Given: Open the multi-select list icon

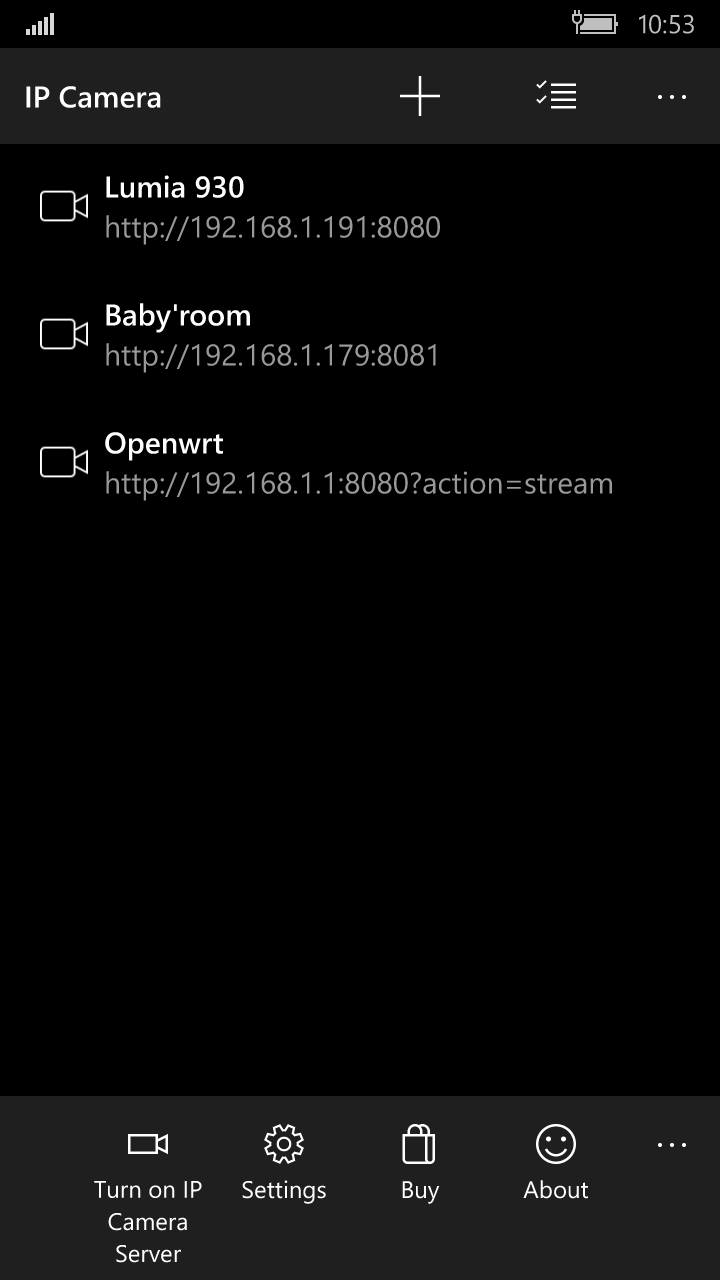Looking at the screenshot, I should (x=555, y=96).
